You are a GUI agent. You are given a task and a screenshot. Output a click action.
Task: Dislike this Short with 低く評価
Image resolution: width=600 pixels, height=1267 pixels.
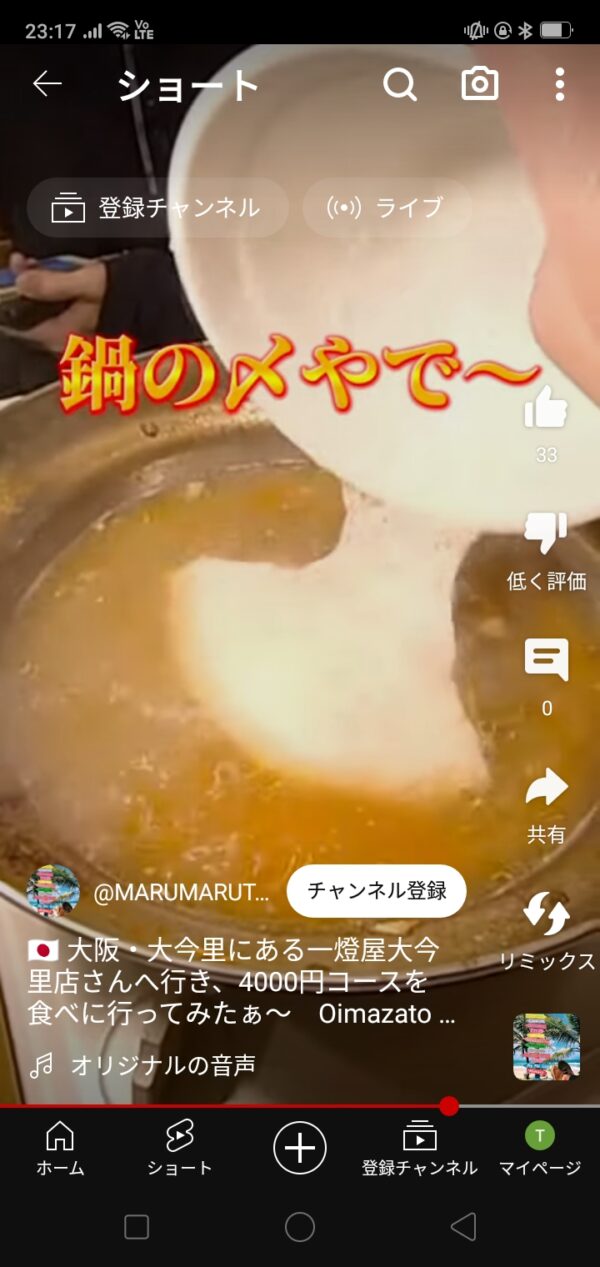pyautogui.click(x=546, y=535)
